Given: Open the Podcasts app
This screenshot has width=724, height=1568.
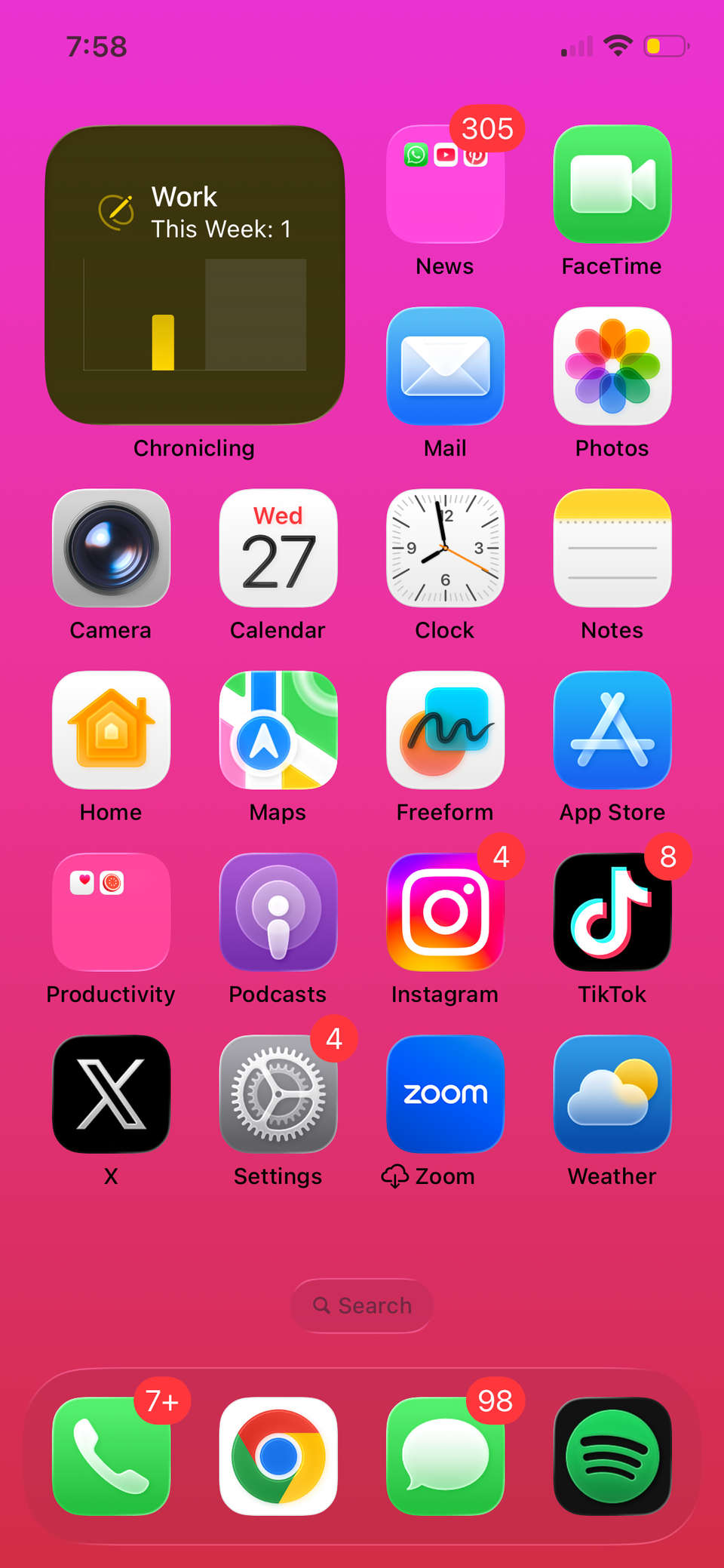Looking at the screenshot, I should coord(278,912).
